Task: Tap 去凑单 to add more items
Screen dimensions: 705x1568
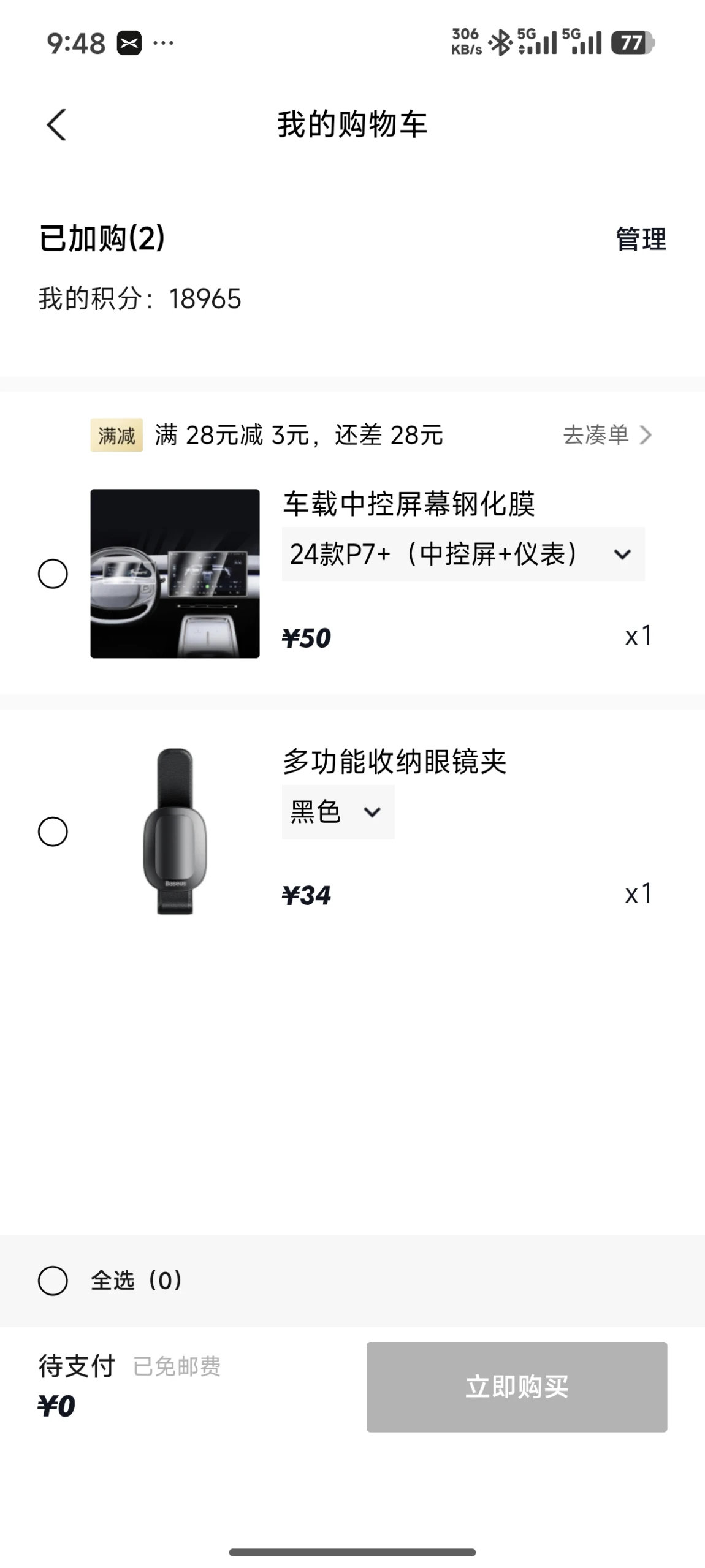Action: (x=606, y=435)
